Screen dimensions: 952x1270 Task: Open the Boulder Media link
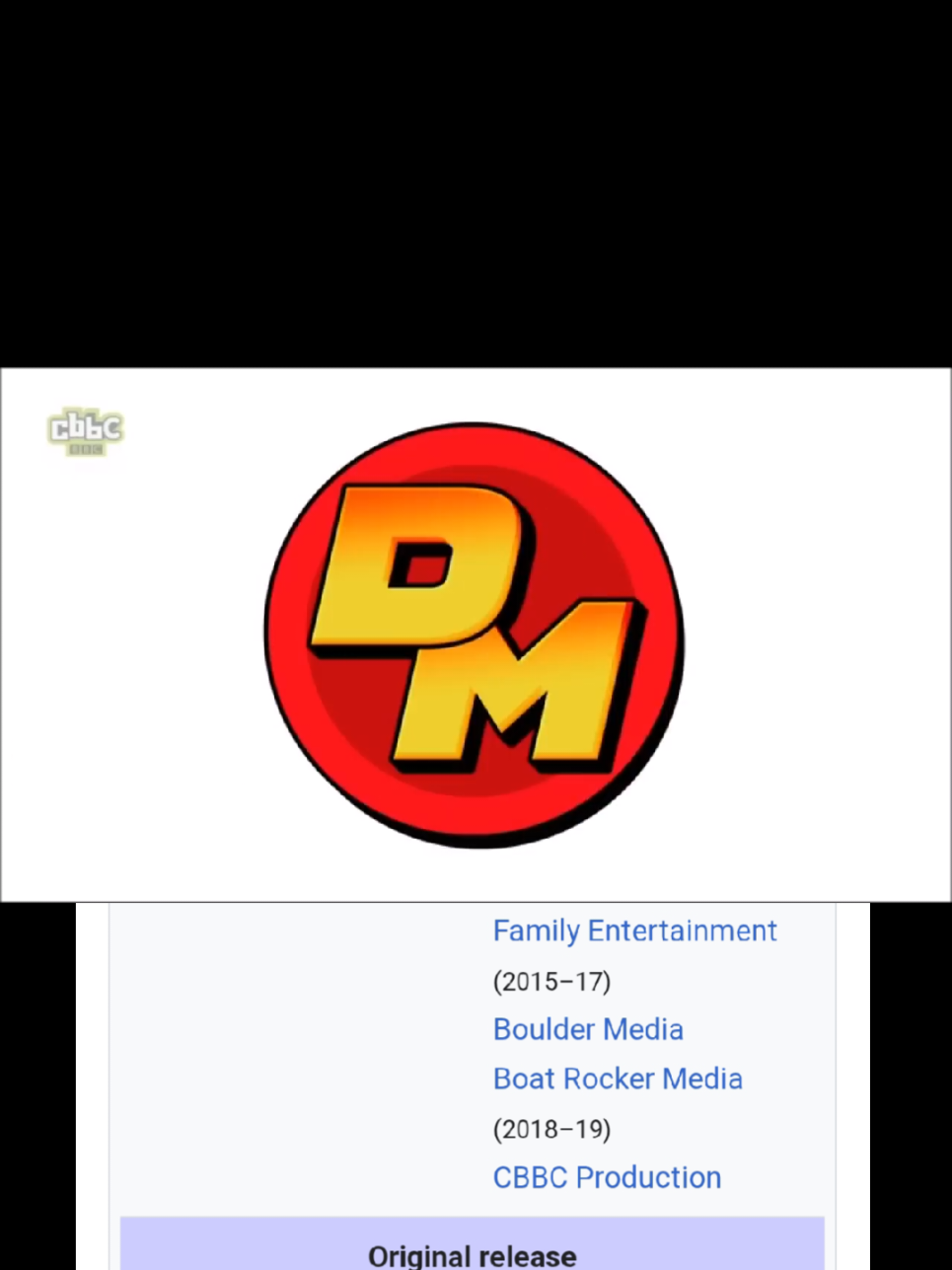tap(587, 1029)
